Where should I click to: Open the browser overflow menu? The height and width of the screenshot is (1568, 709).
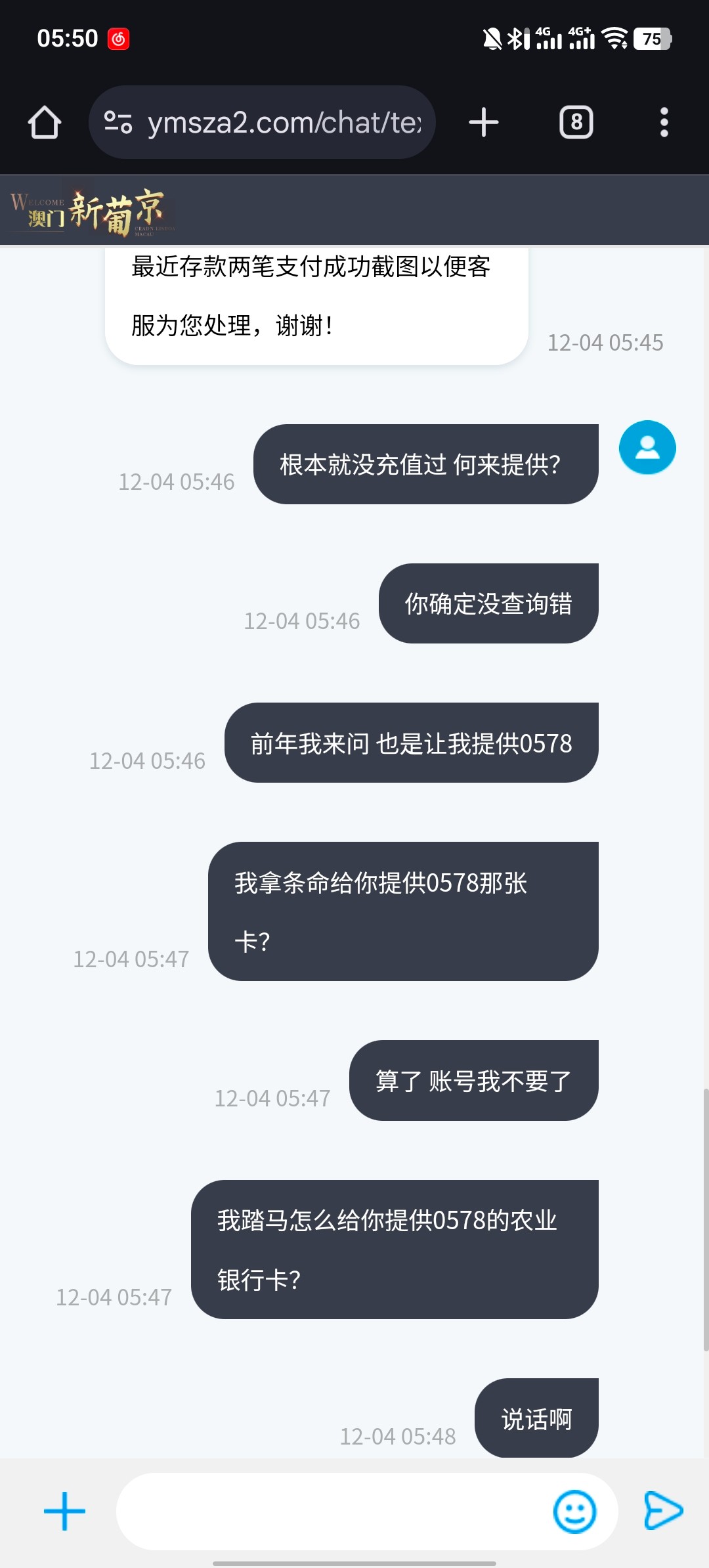(x=664, y=122)
